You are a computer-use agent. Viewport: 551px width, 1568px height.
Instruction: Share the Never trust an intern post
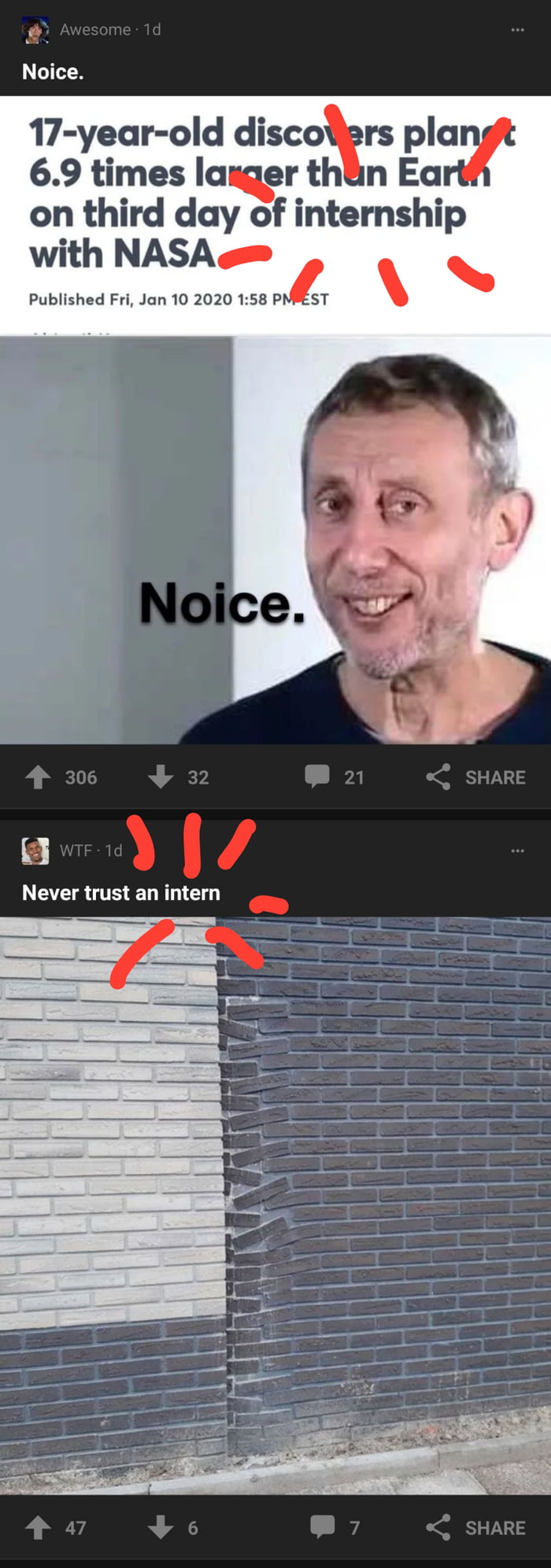(475, 1528)
